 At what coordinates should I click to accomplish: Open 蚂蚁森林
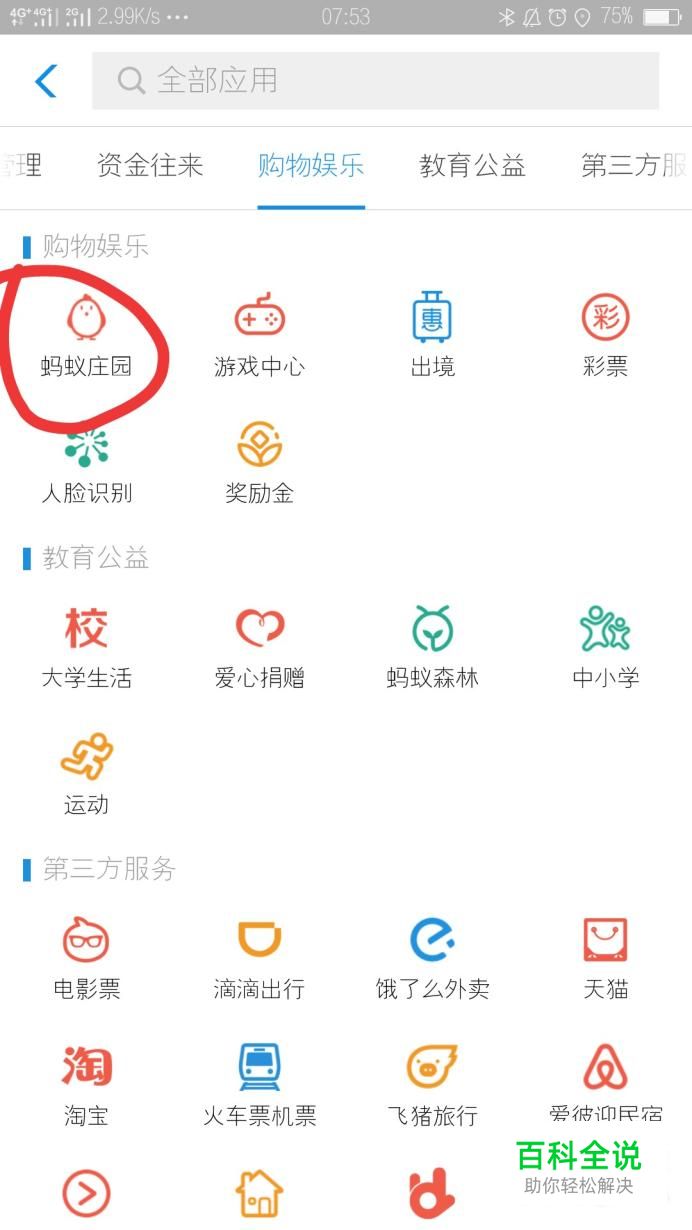tap(432, 648)
